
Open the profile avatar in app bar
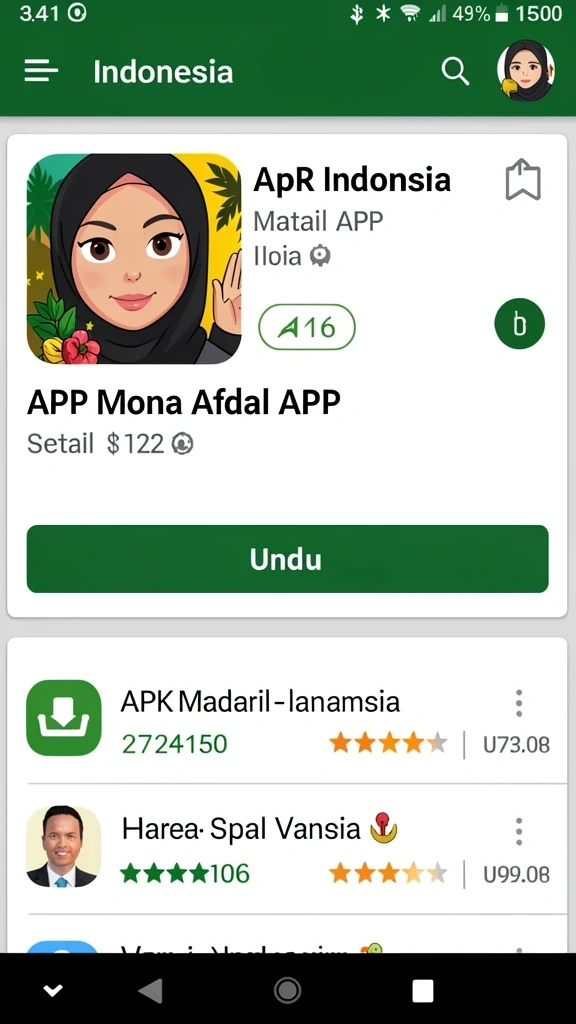526,70
